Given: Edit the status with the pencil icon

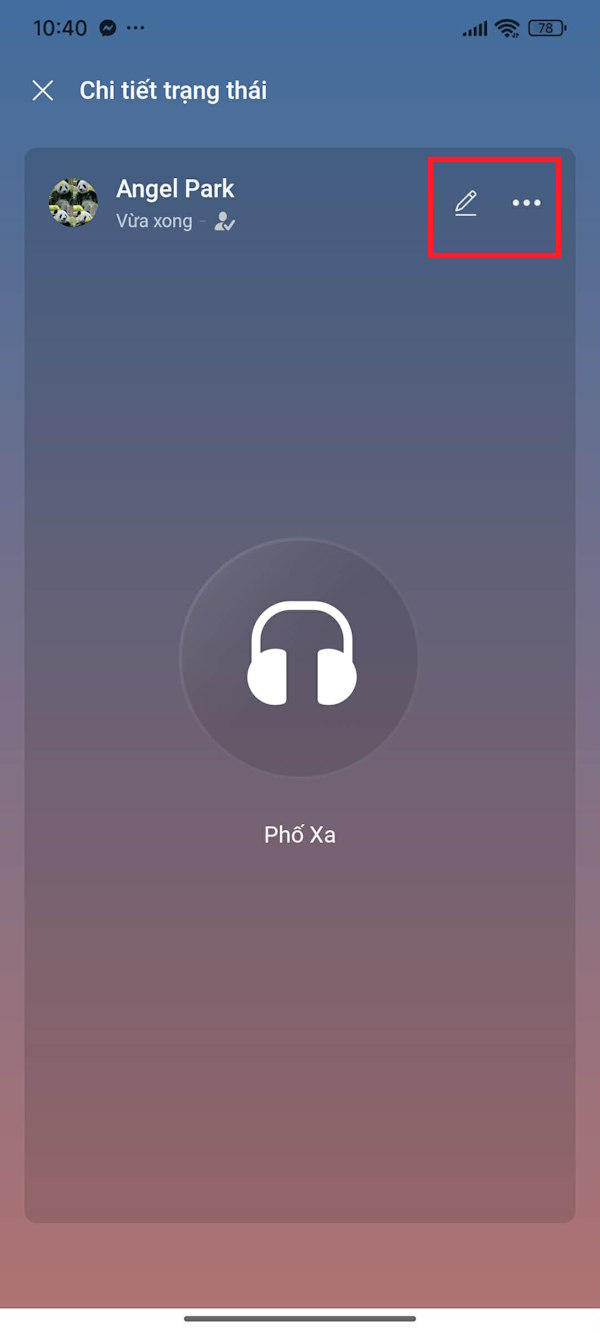Looking at the screenshot, I should (x=465, y=203).
